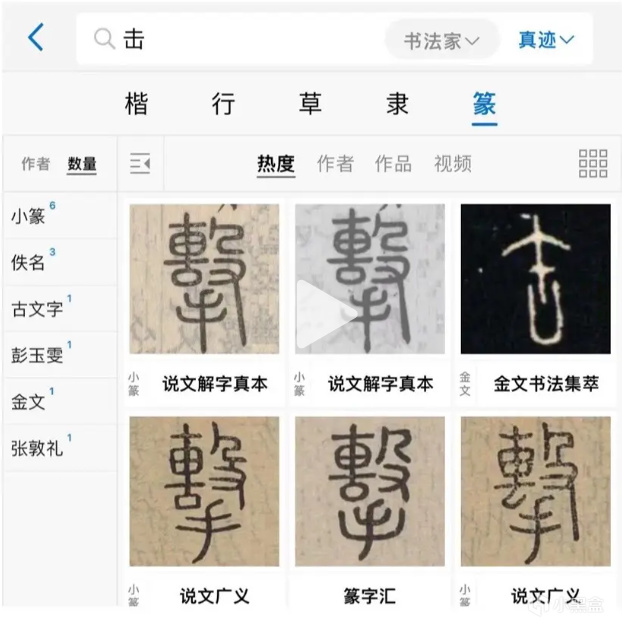Select the 草 script tab
Image resolution: width=622 pixels, height=631 pixels.
point(310,103)
